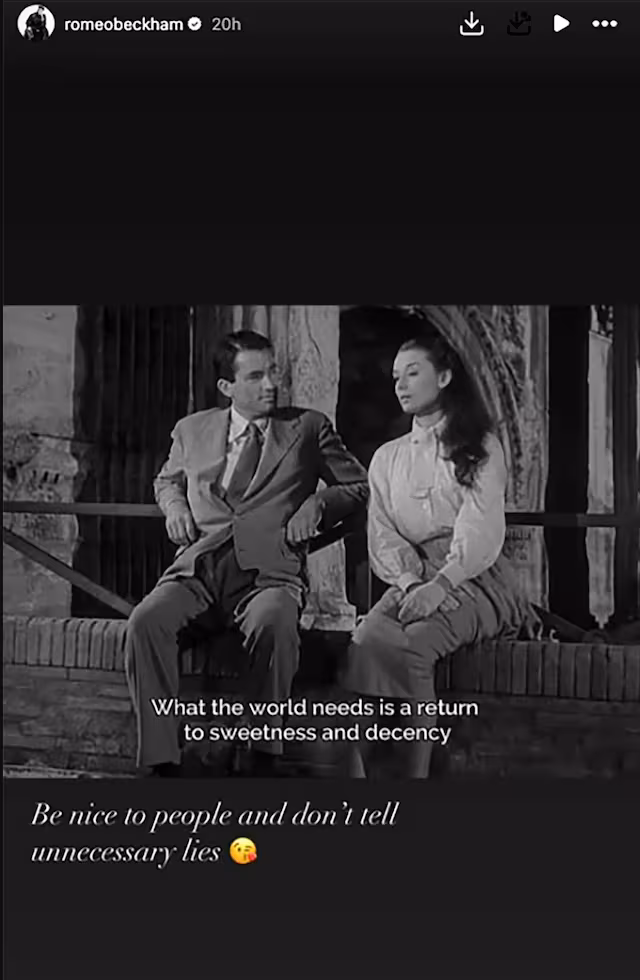Open the romeobeckham username link

123,24
